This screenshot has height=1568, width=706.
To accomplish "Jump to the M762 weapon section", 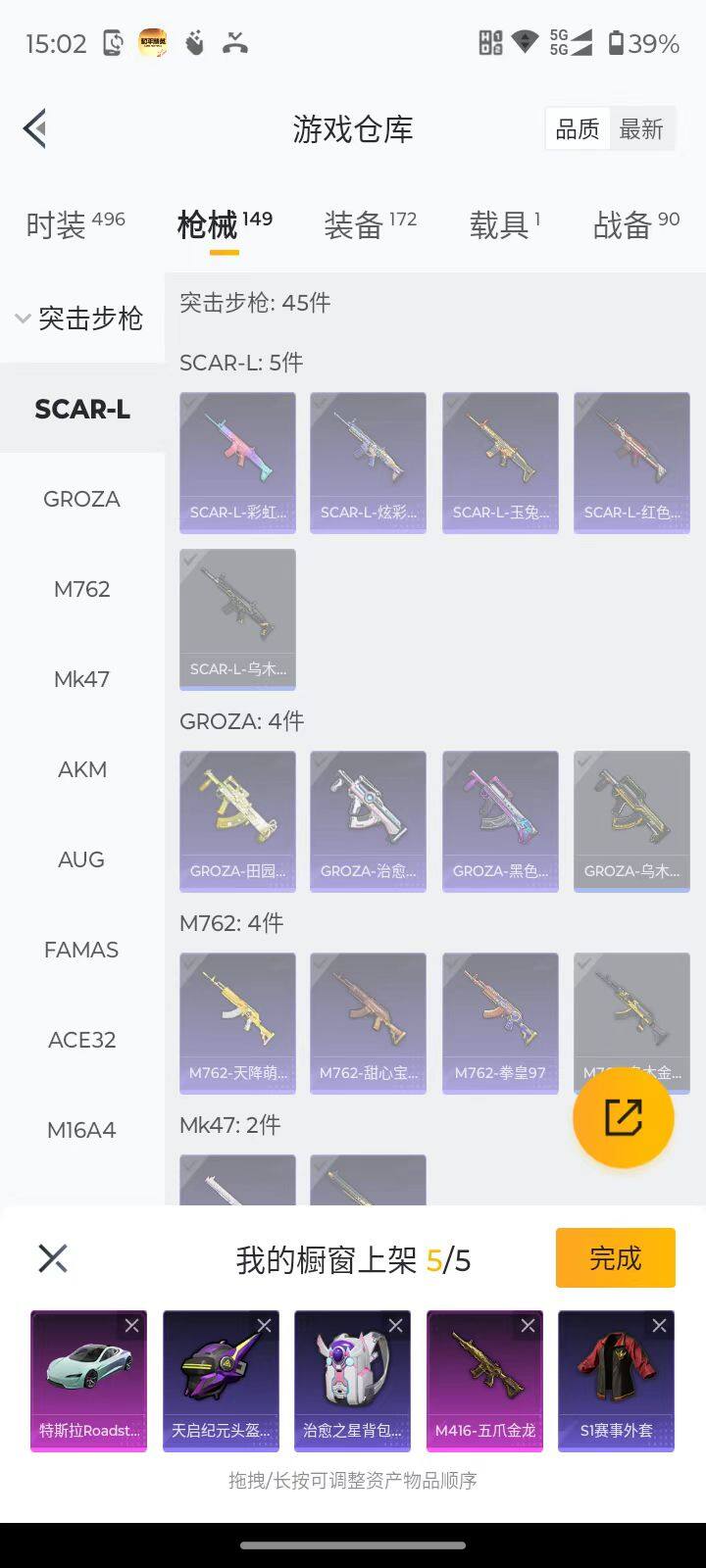I will point(81,589).
